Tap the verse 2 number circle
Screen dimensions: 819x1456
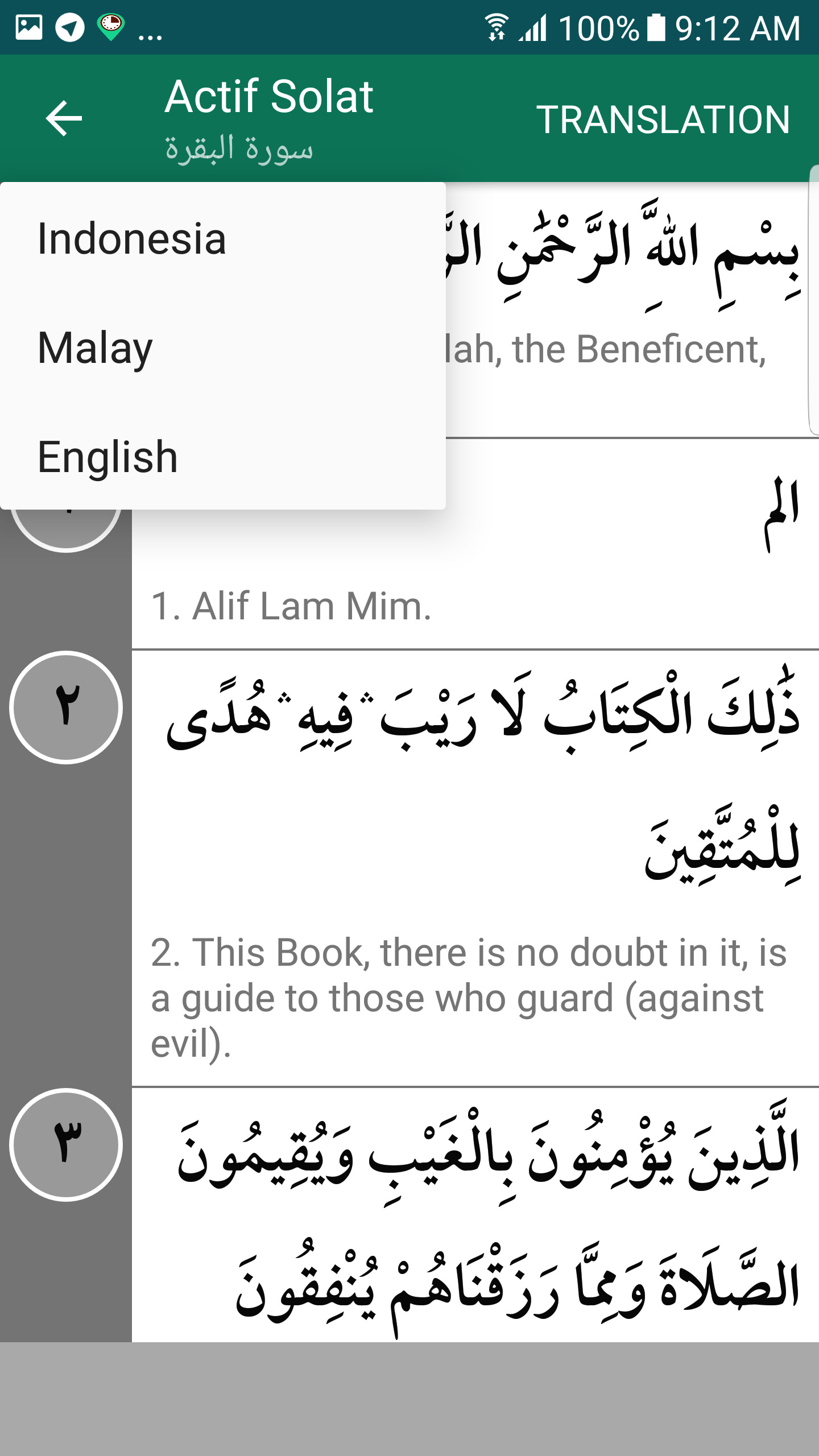66,707
